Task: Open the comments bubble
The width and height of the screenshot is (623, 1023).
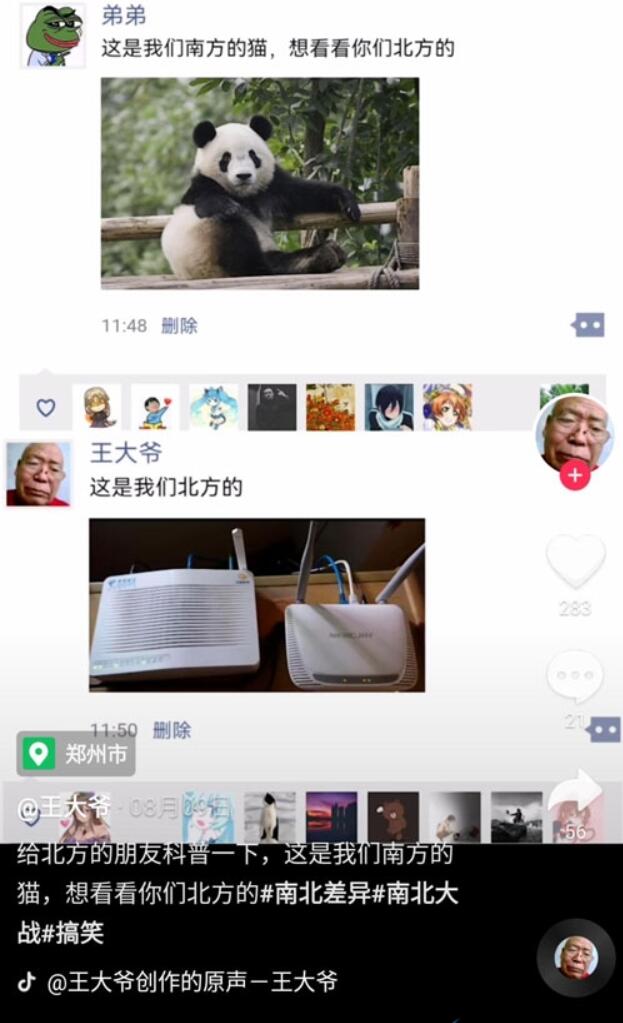Action: (575, 676)
